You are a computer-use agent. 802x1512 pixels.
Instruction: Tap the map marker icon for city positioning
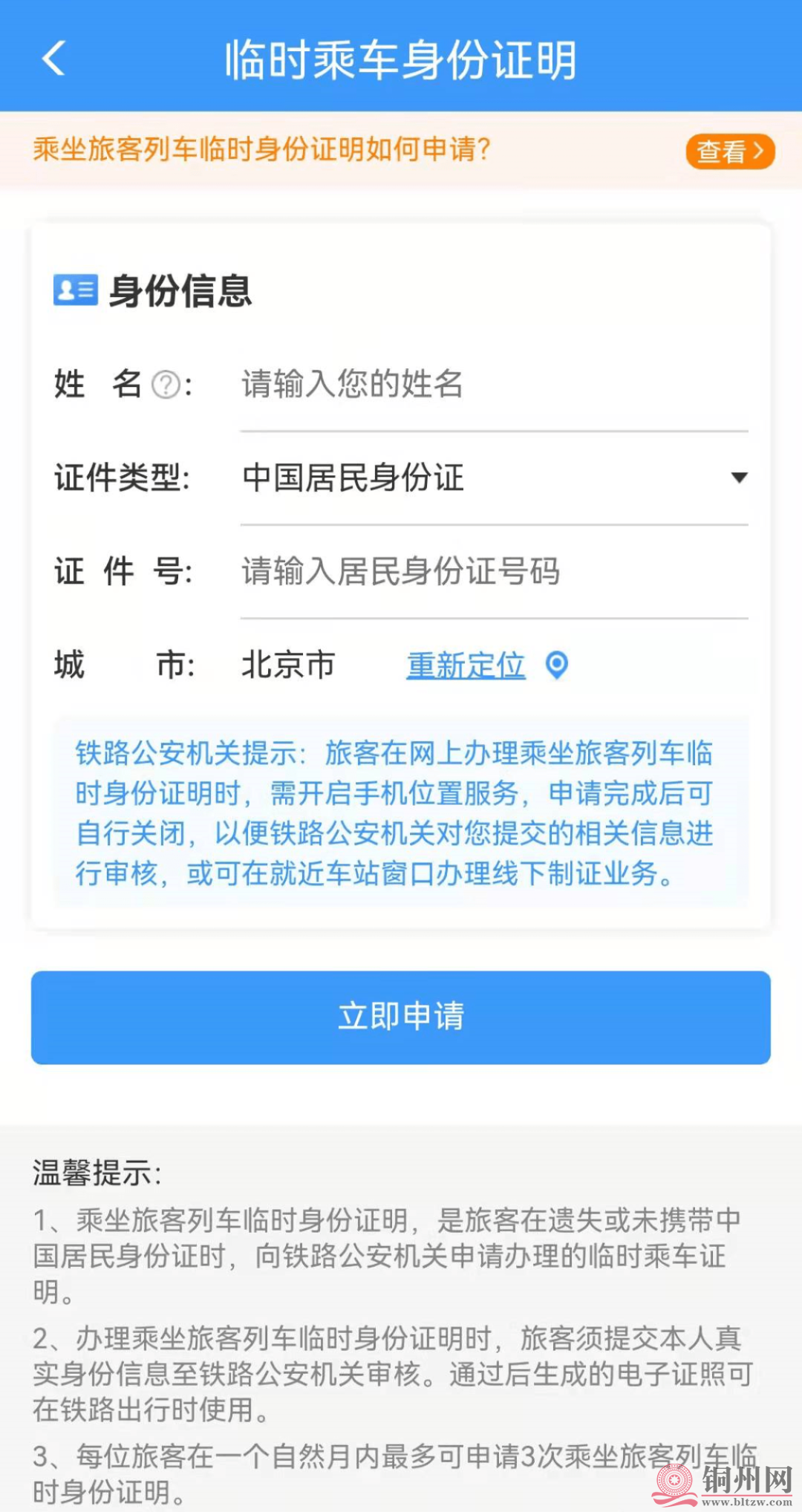click(x=555, y=666)
